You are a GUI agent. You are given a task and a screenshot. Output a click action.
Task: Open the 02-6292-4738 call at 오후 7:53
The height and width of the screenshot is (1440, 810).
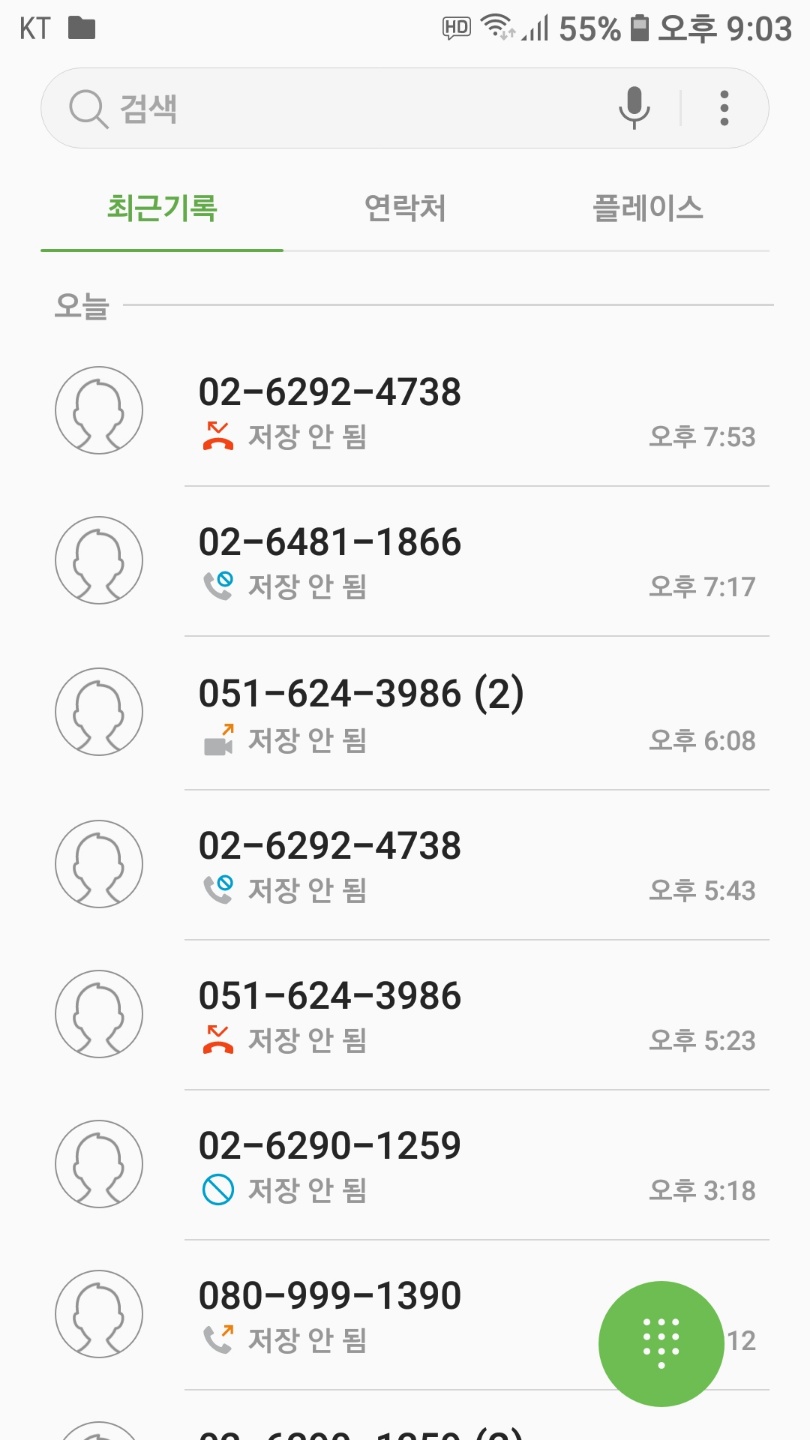(405, 411)
